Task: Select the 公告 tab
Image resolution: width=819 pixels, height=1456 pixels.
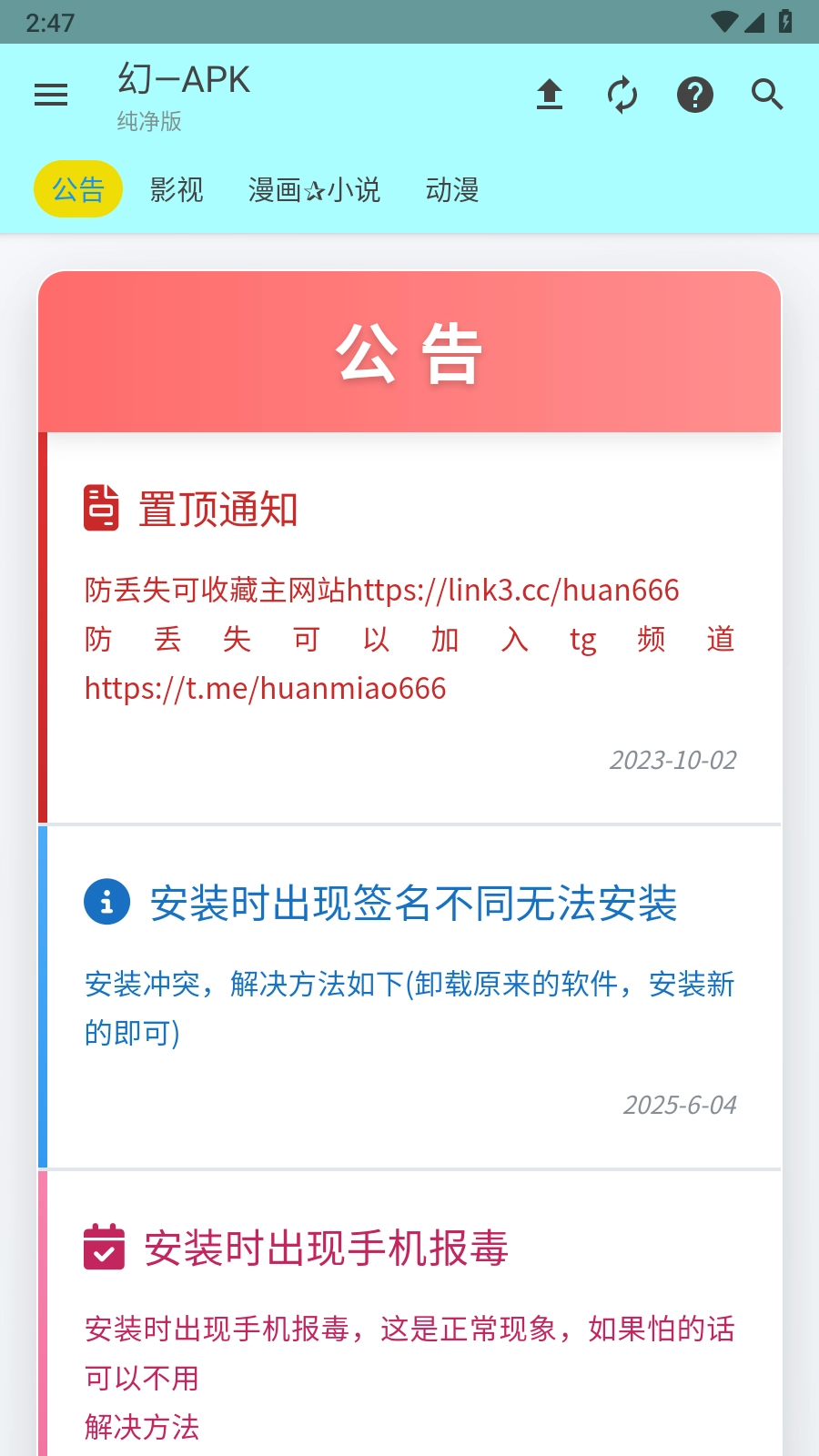Action: pos(78,189)
